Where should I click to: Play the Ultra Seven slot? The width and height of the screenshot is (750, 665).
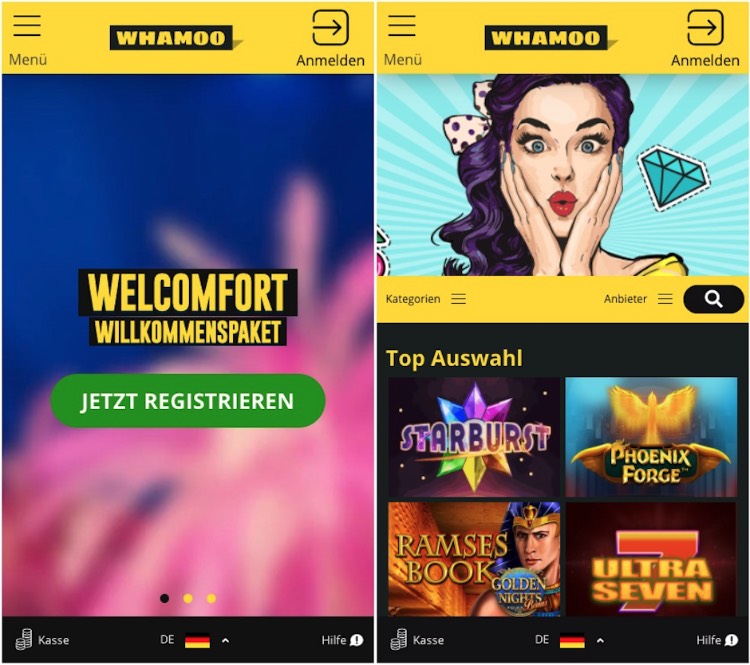pyautogui.click(x=651, y=558)
